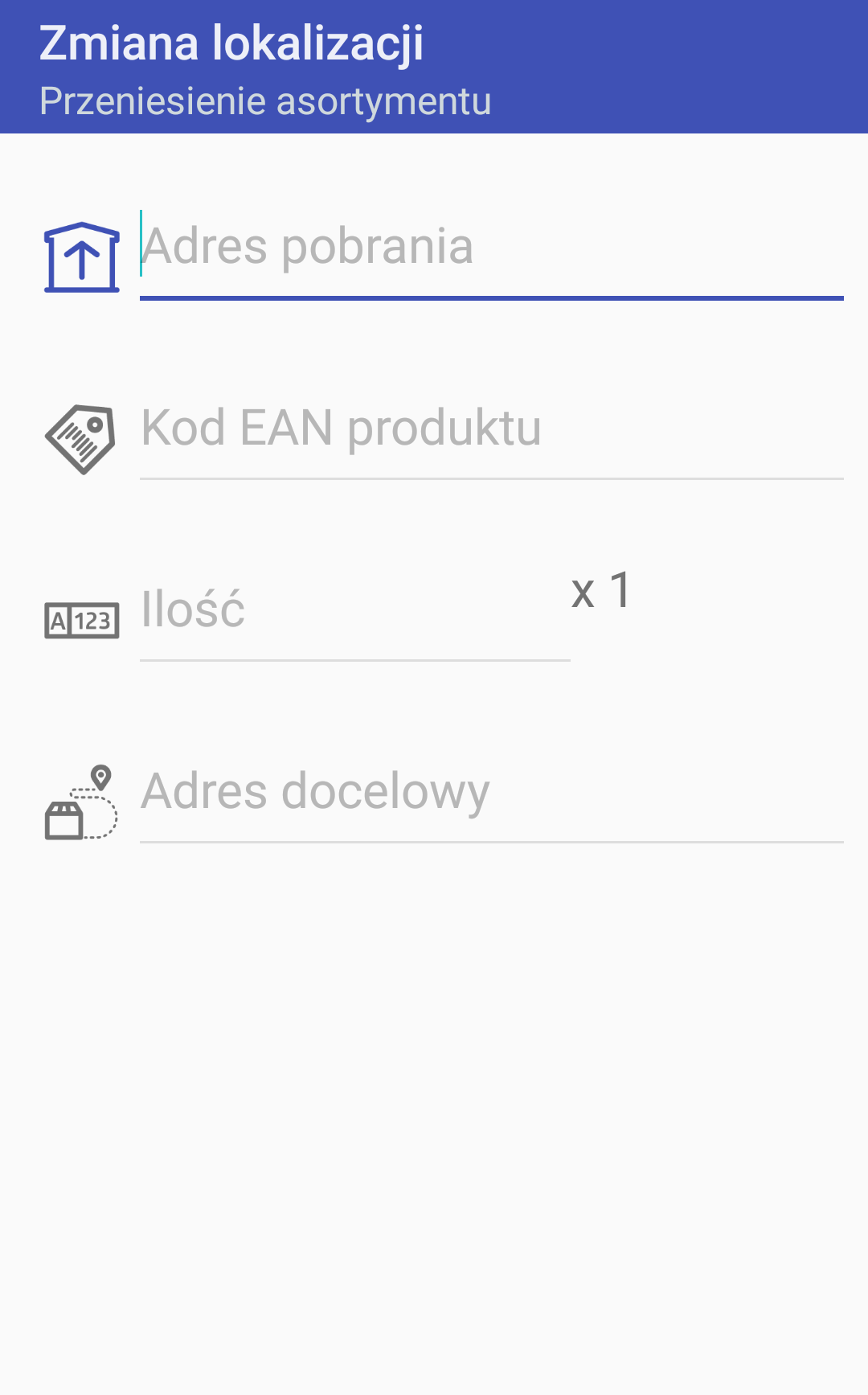Enter the Adres docelowy field
868x1395 pixels.
click(x=491, y=793)
